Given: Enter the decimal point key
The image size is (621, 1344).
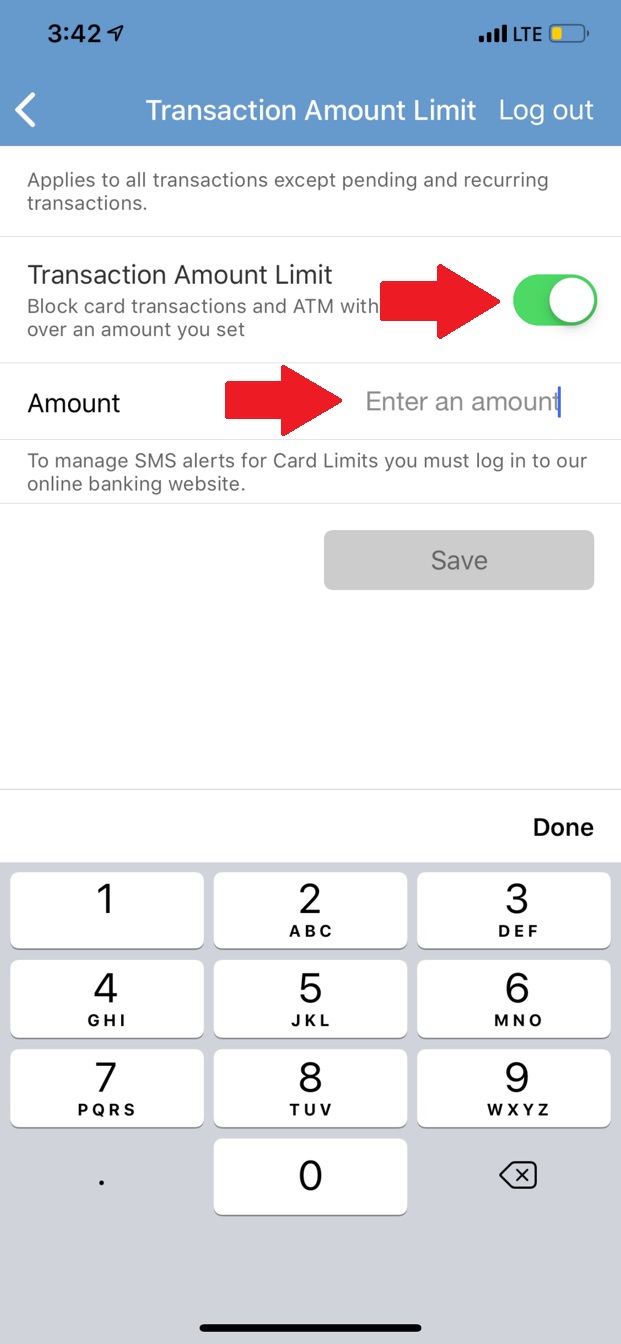Looking at the screenshot, I should click(x=103, y=1178).
